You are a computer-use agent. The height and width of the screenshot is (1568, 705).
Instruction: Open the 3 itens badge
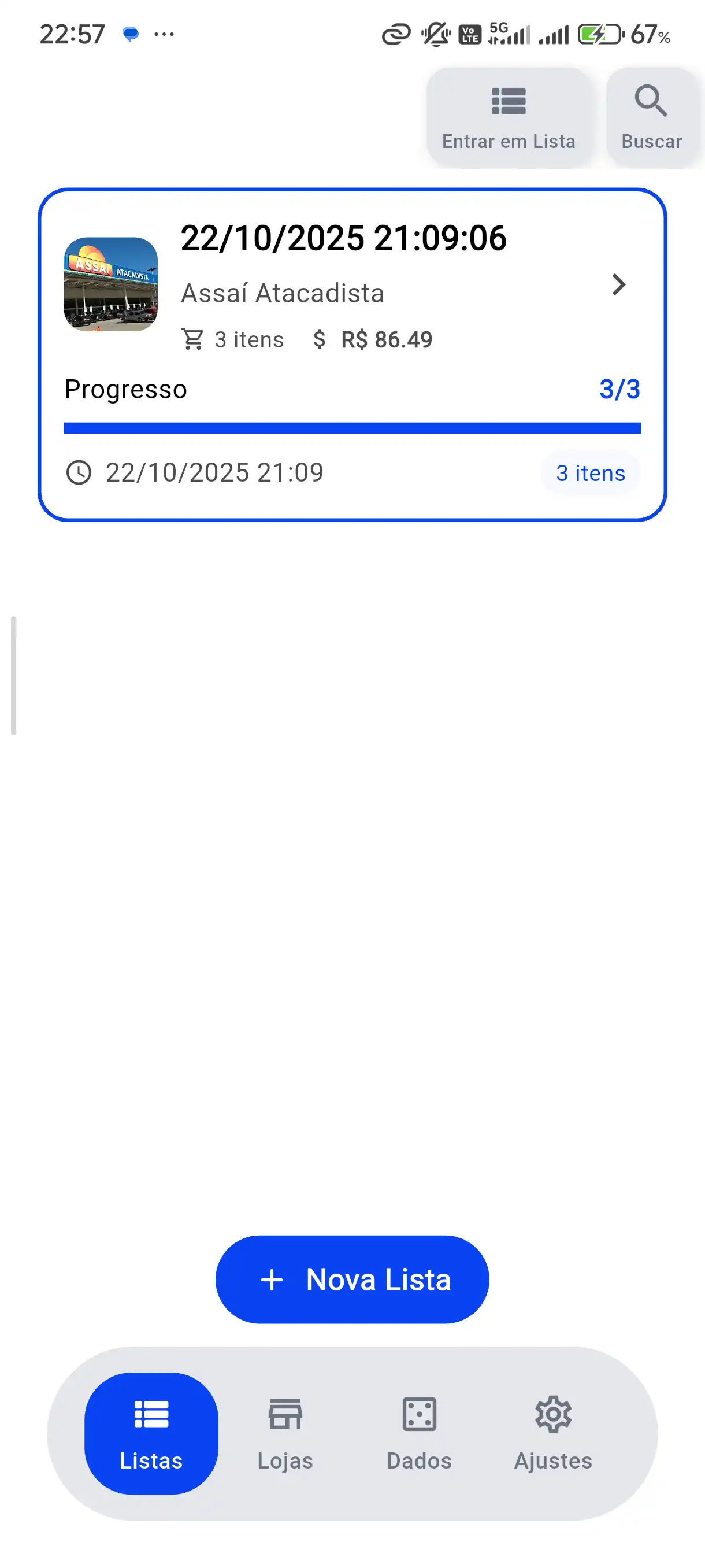(x=590, y=473)
